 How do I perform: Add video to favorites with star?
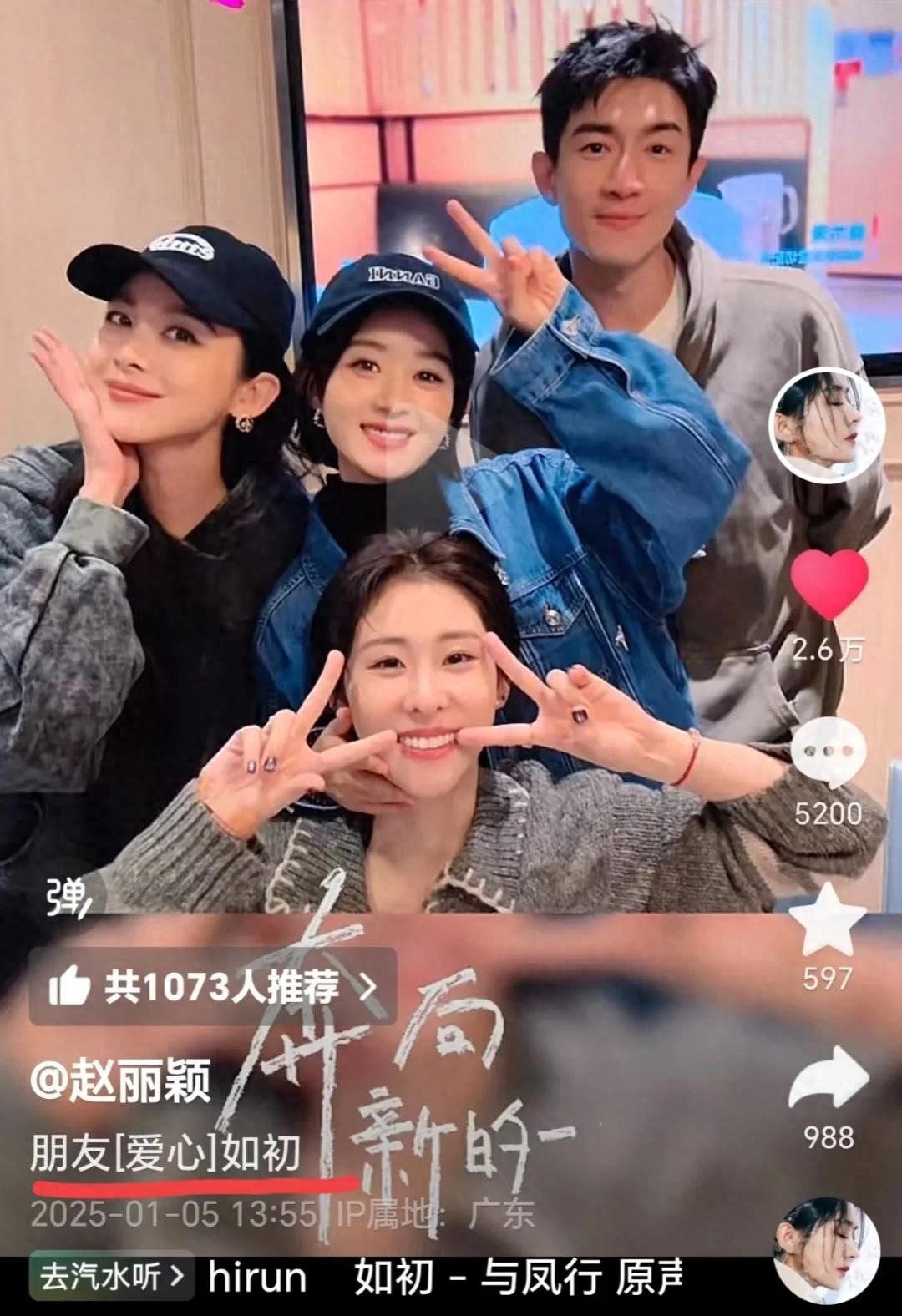point(827,920)
